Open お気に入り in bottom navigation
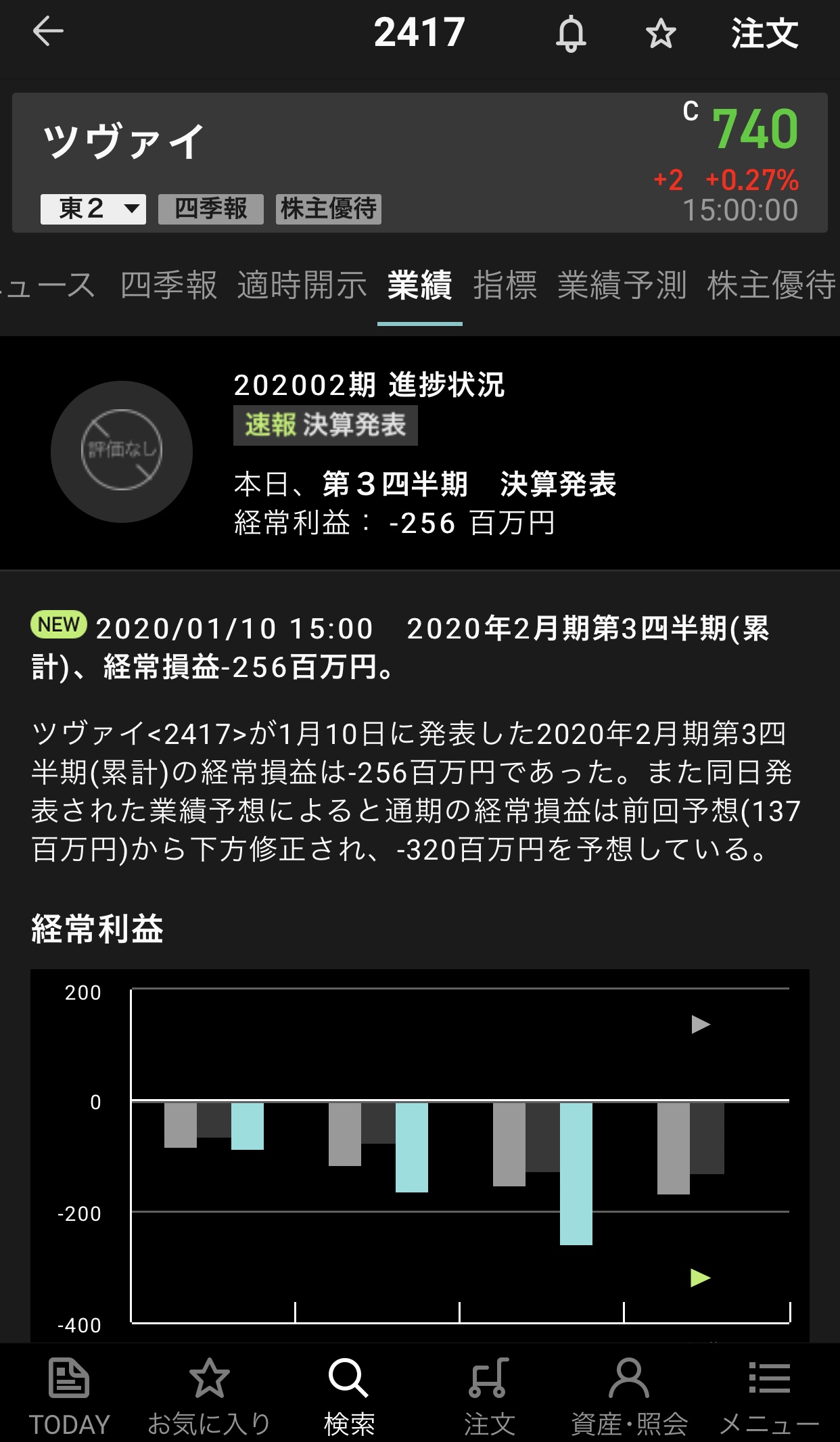 point(209,1396)
